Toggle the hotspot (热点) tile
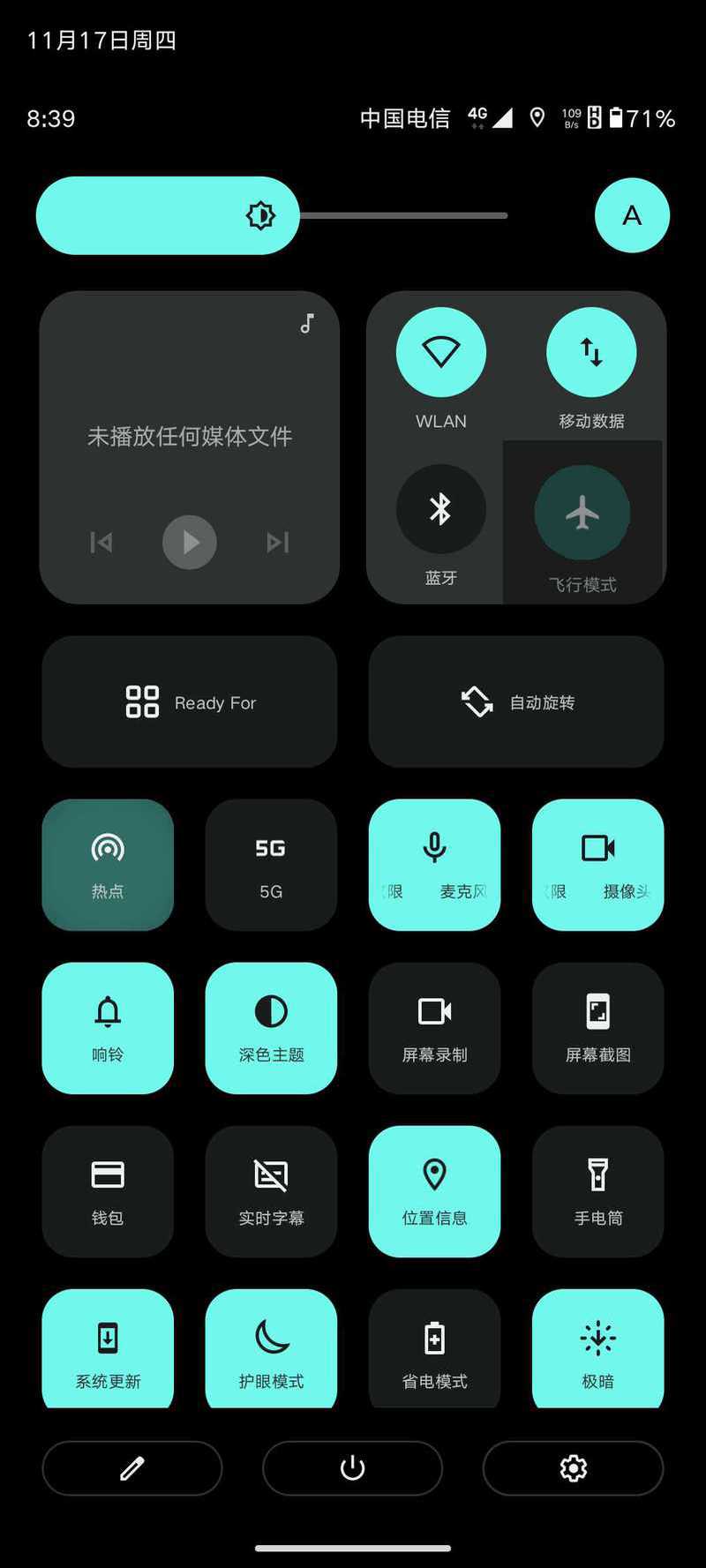The height and width of the screenshot is (1568, 706). tap(108, 865)
